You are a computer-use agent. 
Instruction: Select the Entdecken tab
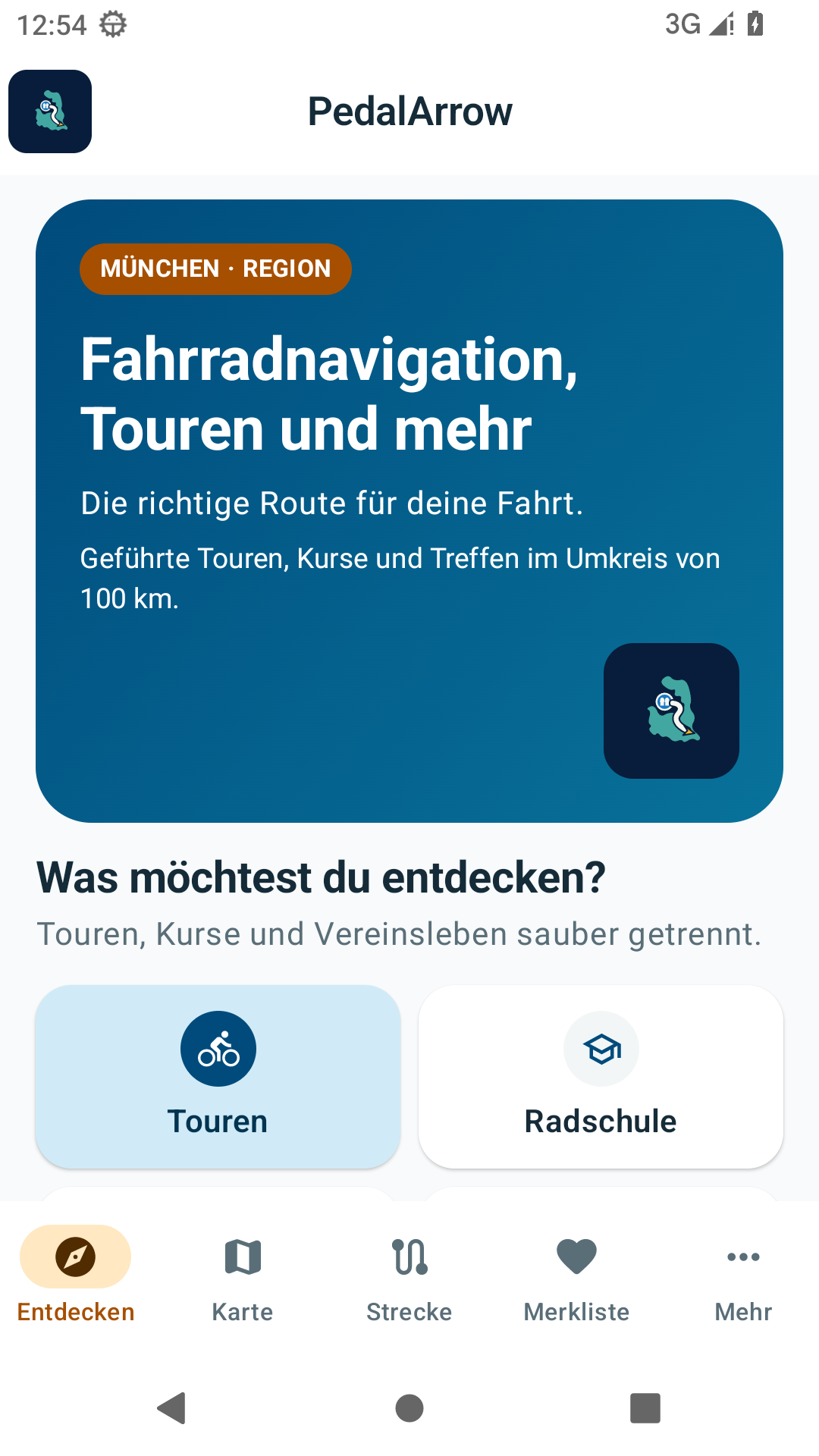(76, 1276)
